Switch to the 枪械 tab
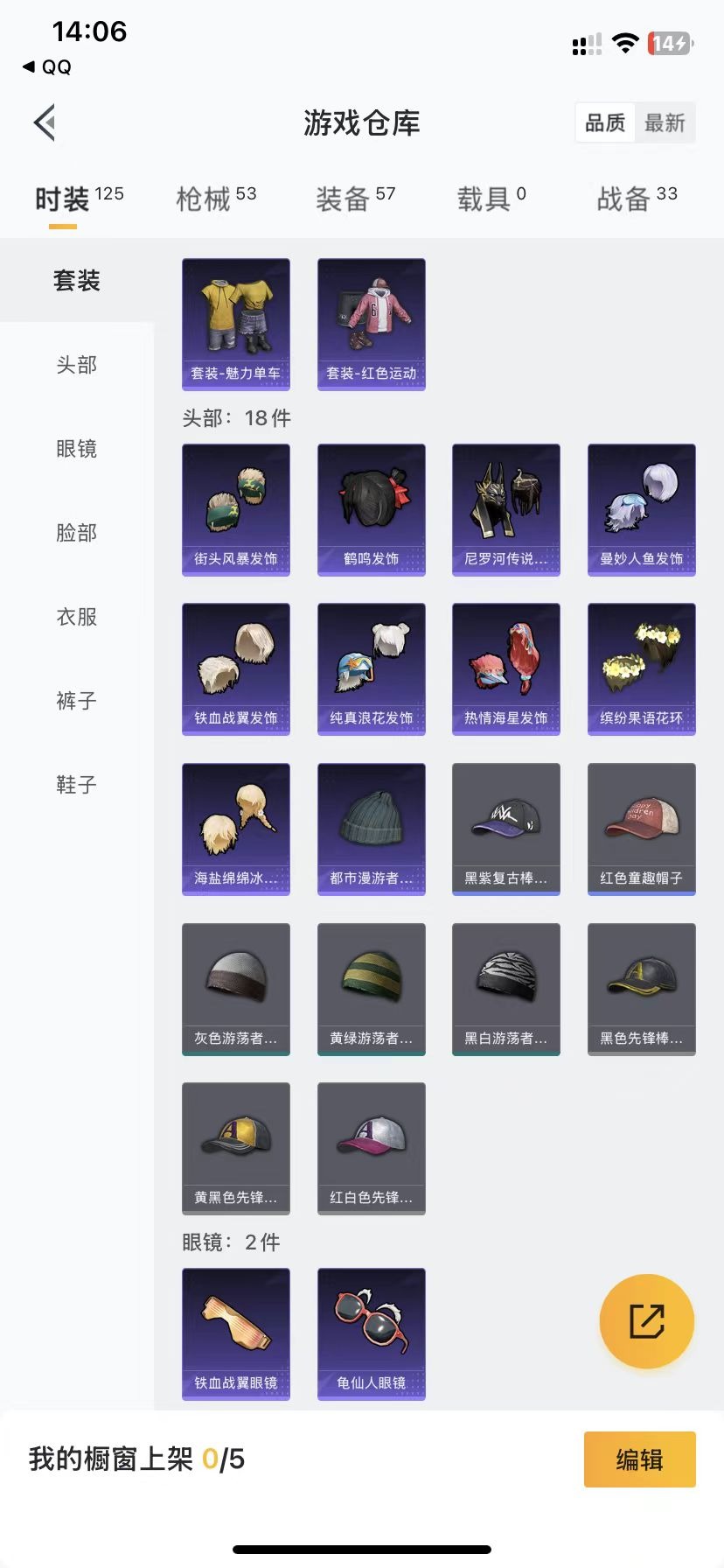This screenshot has width=724, height=1568. coord(216,199)
